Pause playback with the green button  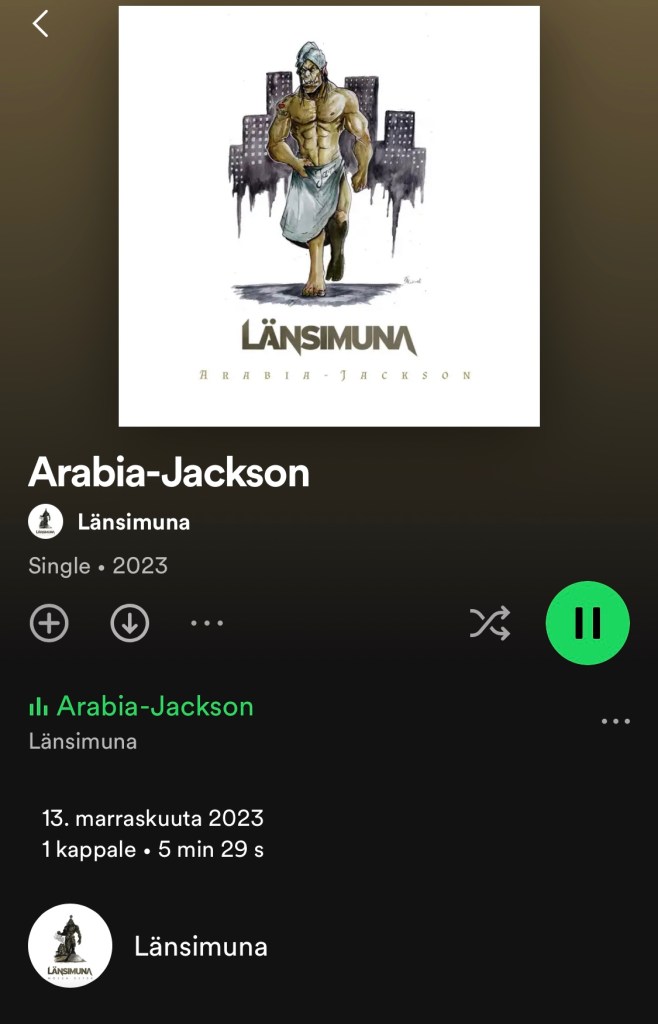[x=588, y=623]
